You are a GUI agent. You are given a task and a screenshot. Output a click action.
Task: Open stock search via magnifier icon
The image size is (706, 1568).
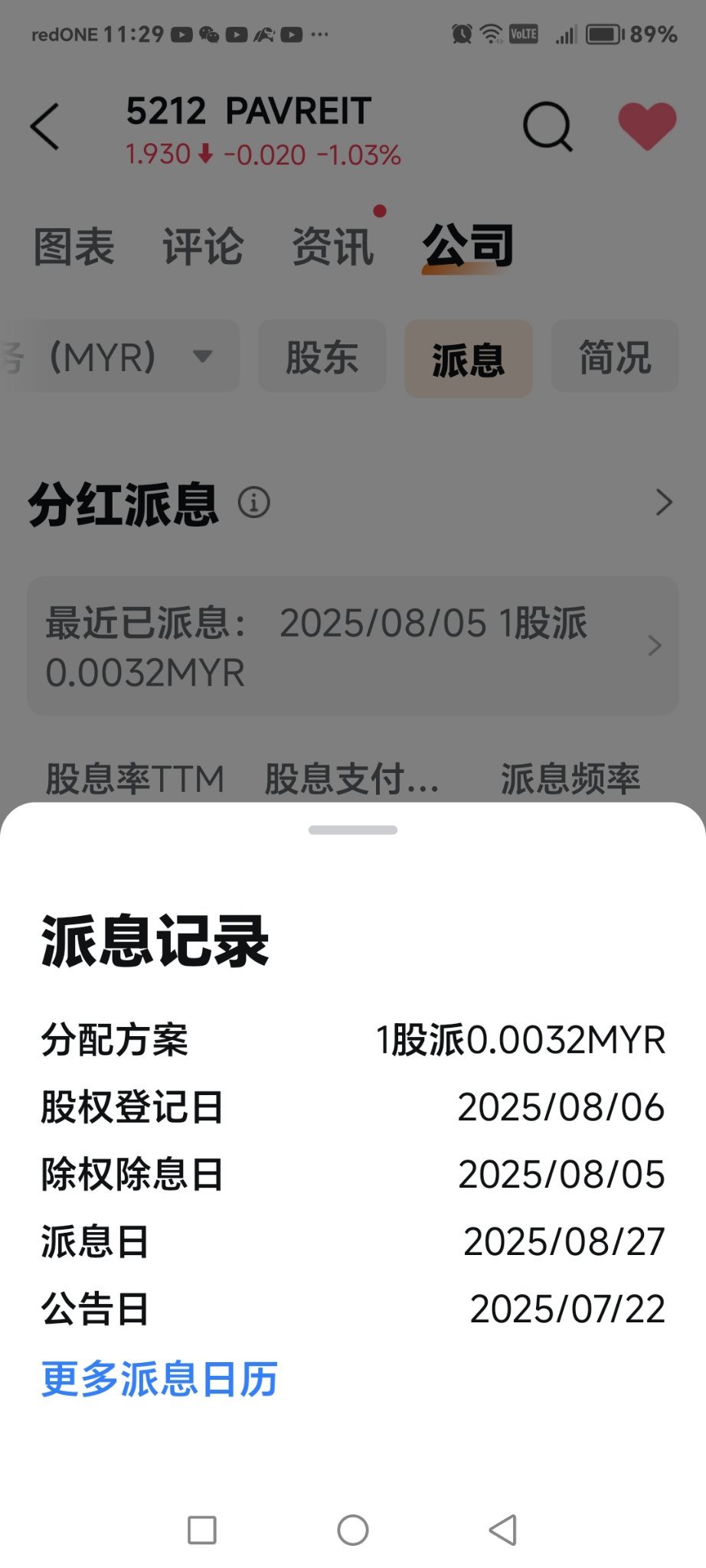tap(546, 126)
